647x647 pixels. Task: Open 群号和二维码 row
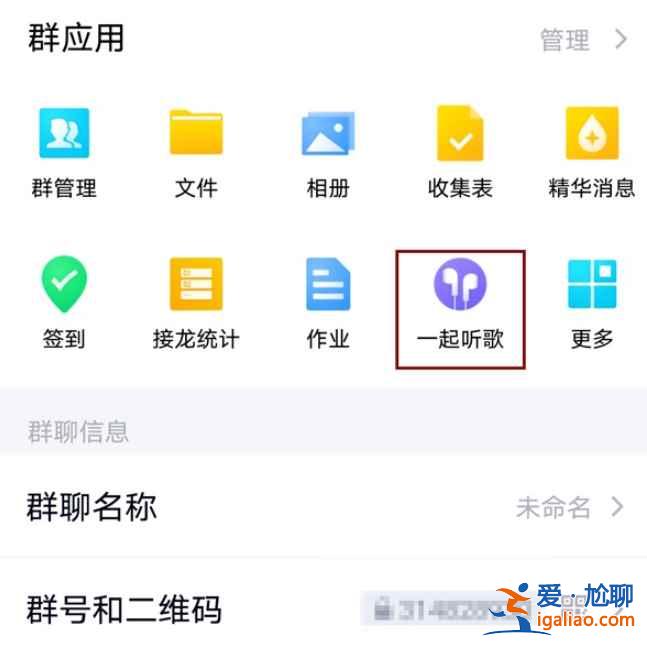323,608
